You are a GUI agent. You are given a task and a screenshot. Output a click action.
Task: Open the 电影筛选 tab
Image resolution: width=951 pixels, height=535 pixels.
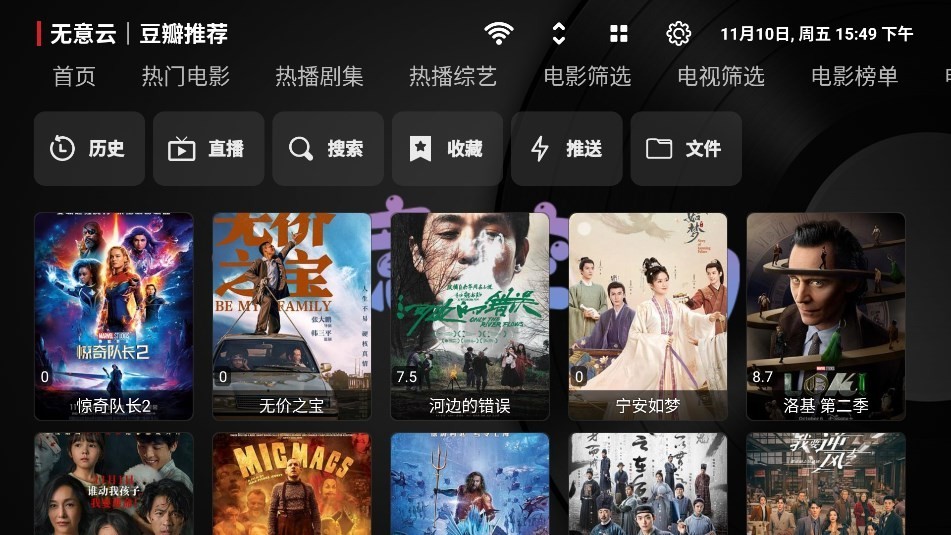click(x=587, y=76)
